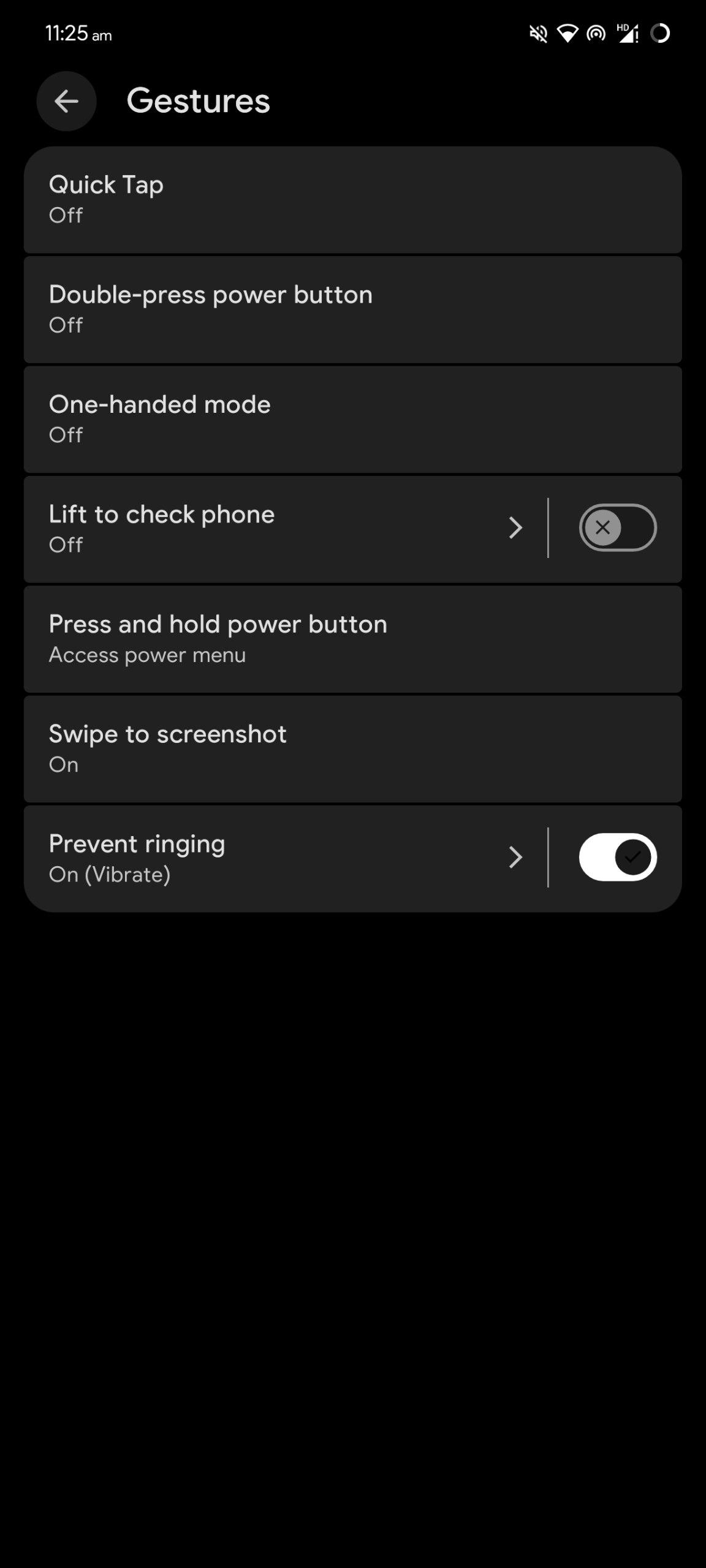Open One-handed mode settings
Viewport: 706px width, 1568px height.
pos(352,419)
